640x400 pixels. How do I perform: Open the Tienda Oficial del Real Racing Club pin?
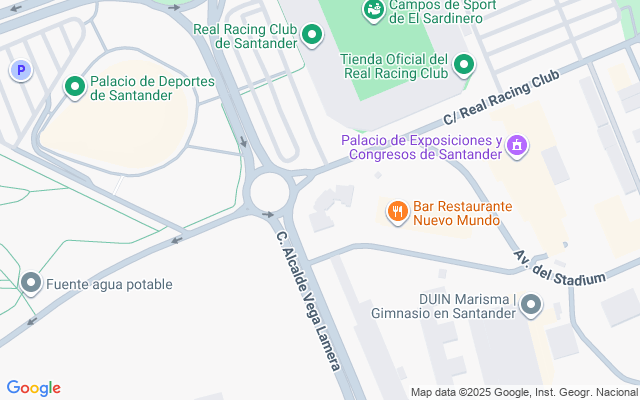pos(463,66)
